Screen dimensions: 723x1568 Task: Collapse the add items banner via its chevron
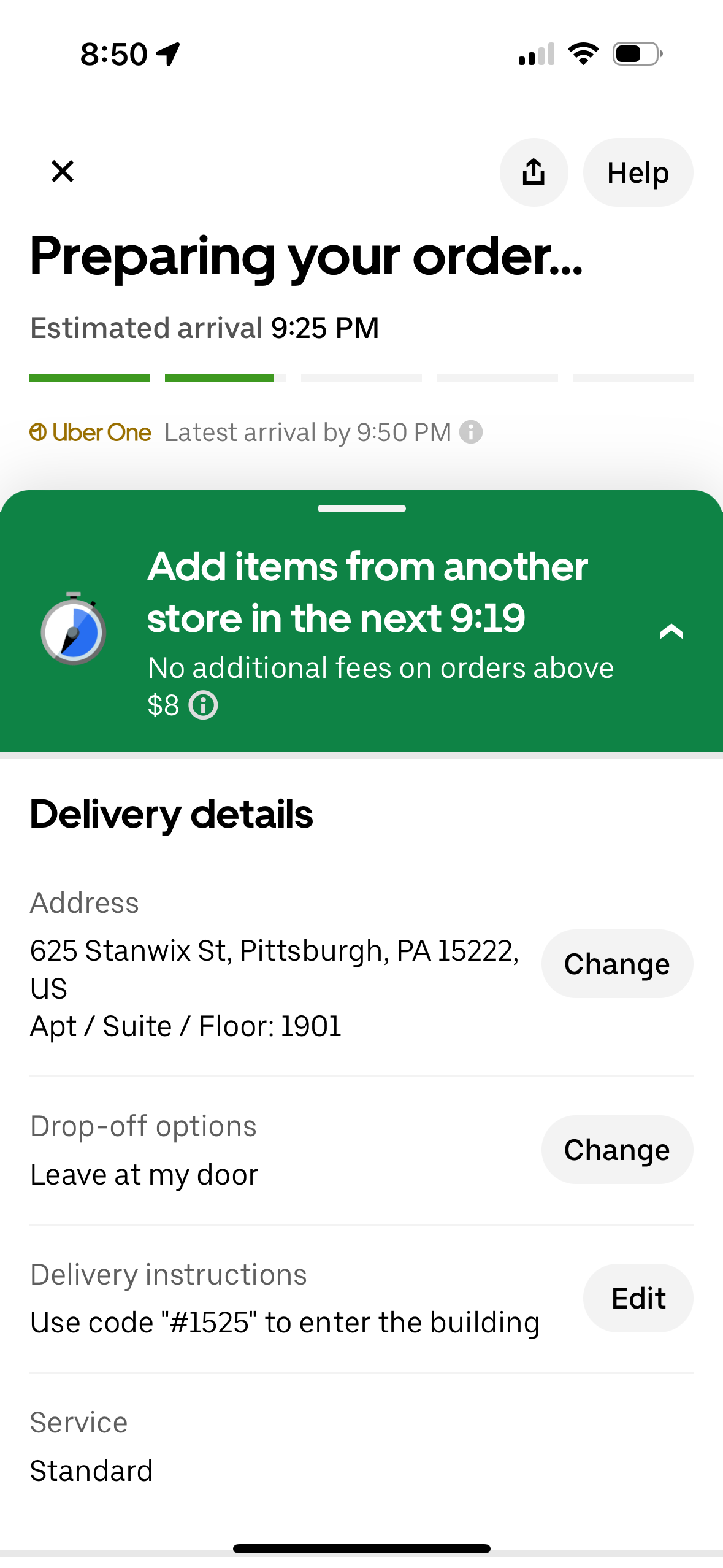[671, 632]
